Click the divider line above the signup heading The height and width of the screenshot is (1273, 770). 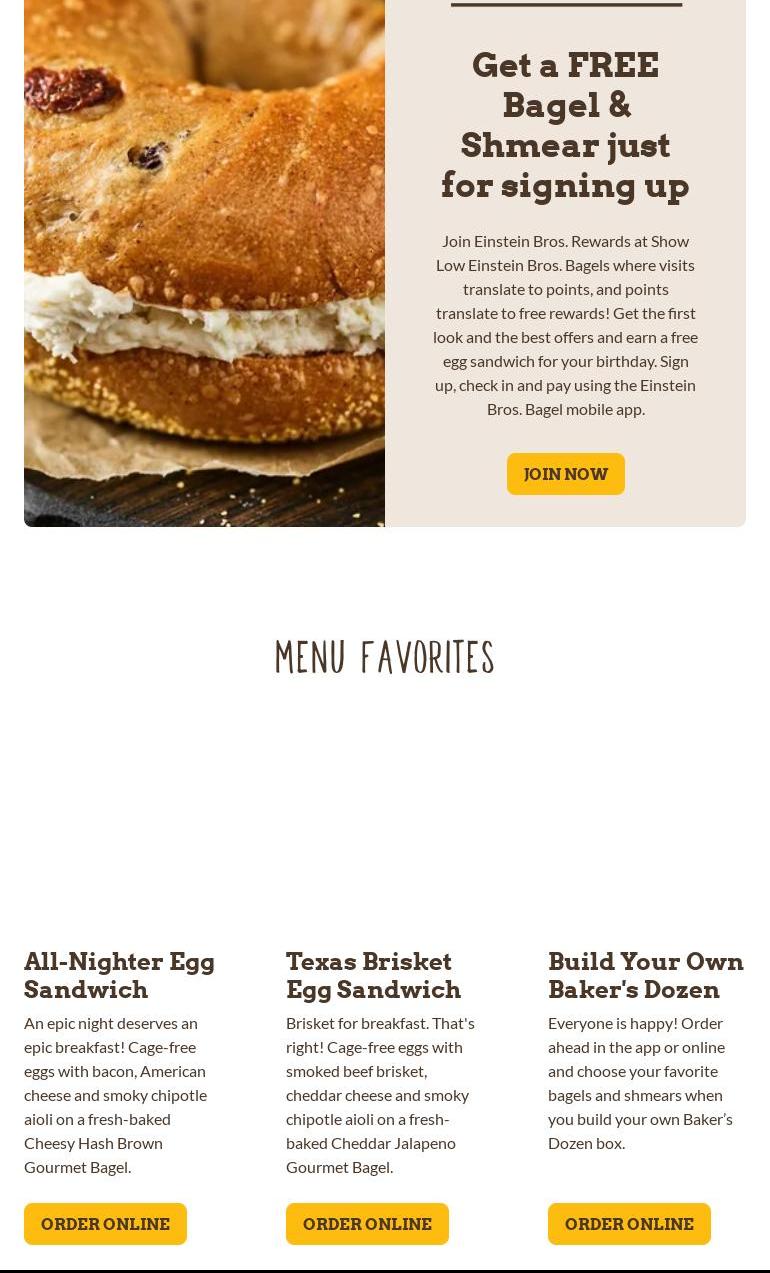click(x=565, y=3)
